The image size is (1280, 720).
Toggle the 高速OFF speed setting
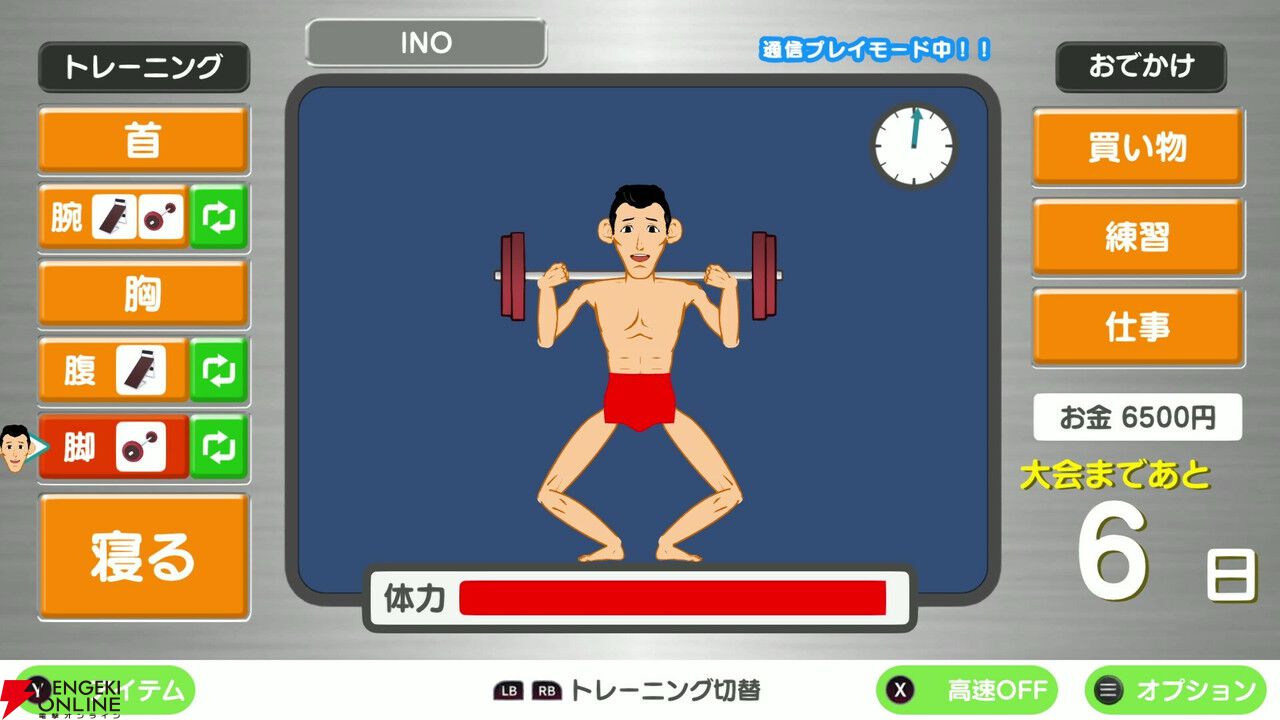point(966,690)
